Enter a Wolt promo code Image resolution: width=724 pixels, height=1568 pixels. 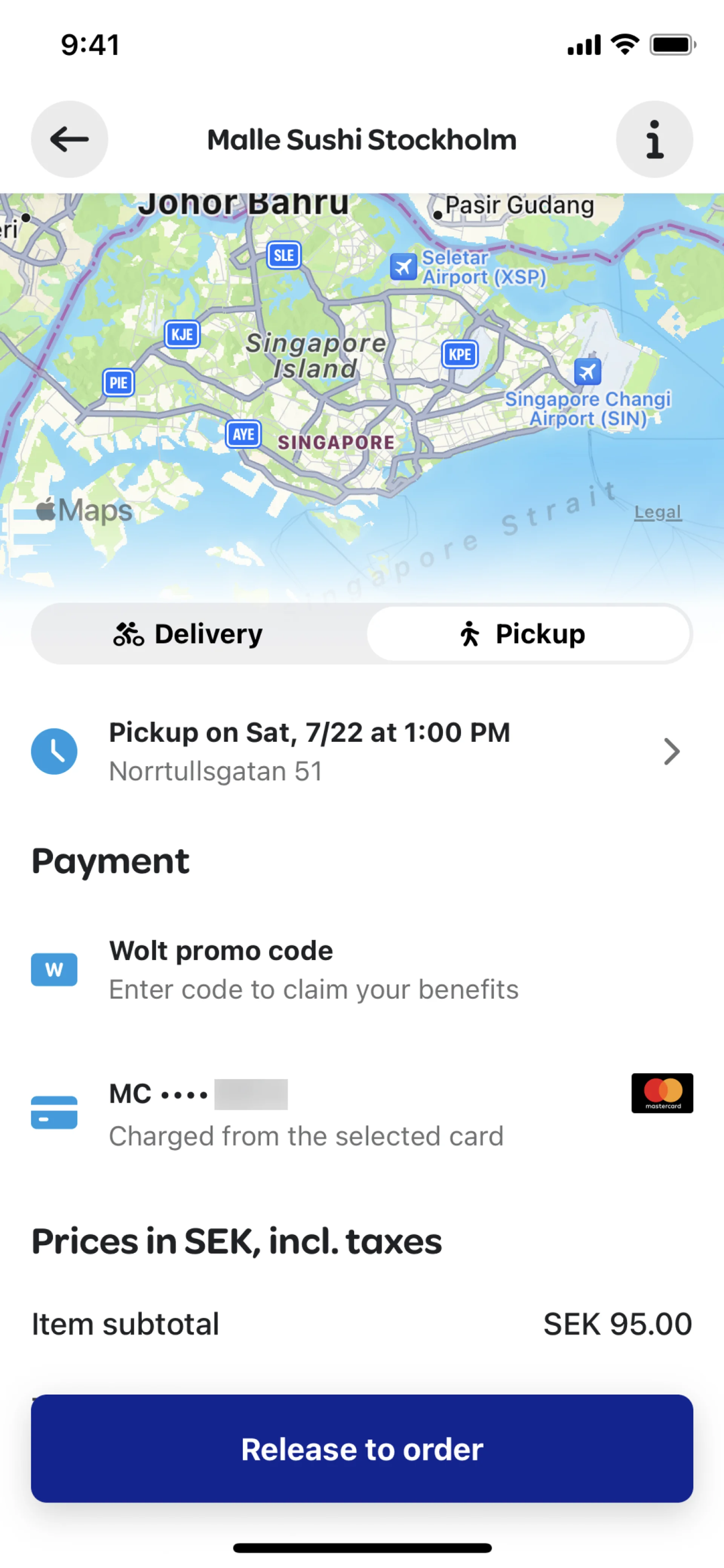313,969
